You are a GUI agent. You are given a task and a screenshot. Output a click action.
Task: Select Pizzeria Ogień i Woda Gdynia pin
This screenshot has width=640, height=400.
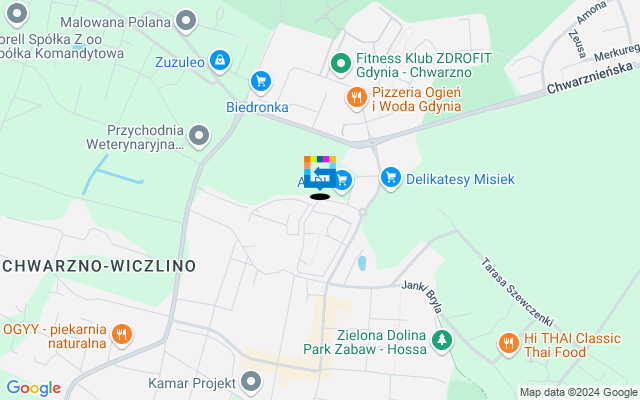[355, 97]
